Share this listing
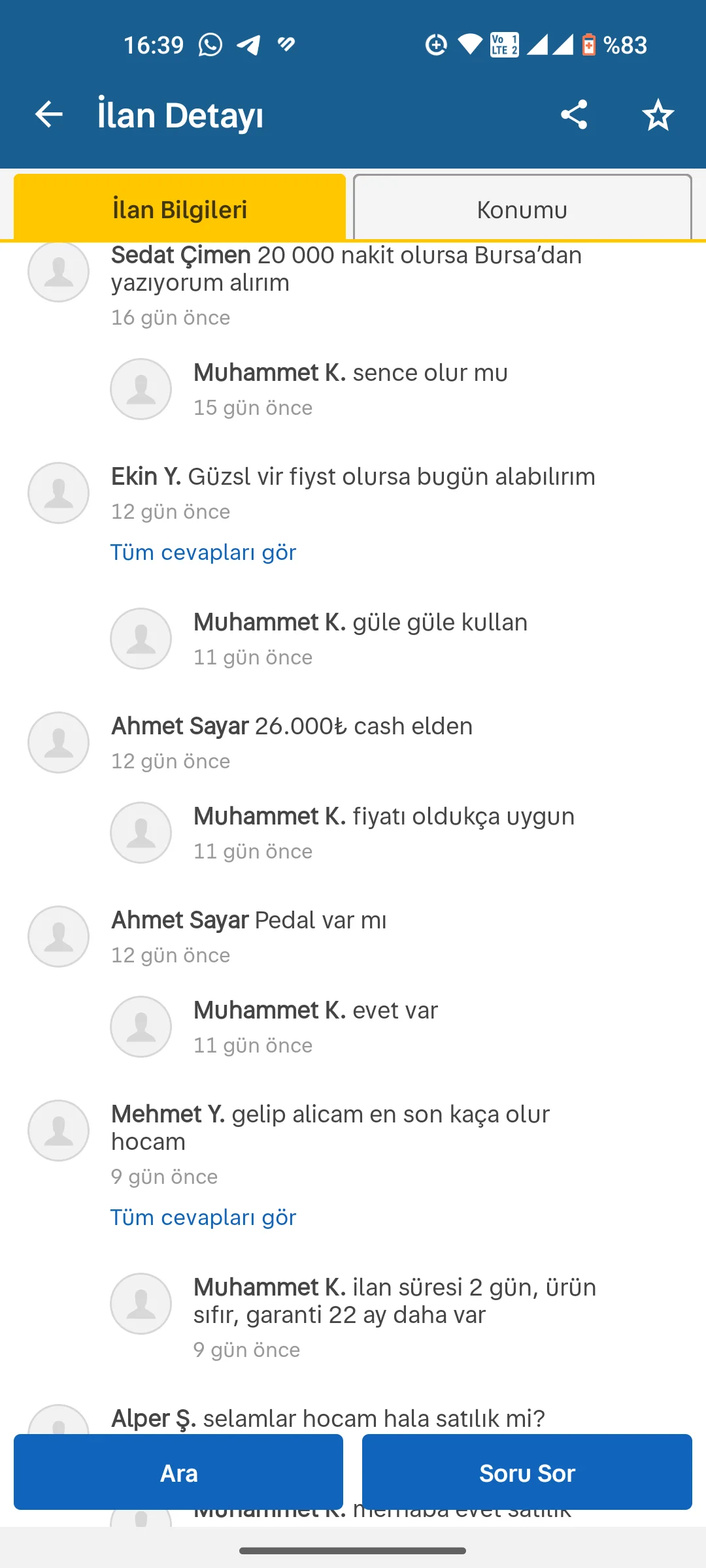Viewport: 706px width, 1568px height. coord(574,115)
